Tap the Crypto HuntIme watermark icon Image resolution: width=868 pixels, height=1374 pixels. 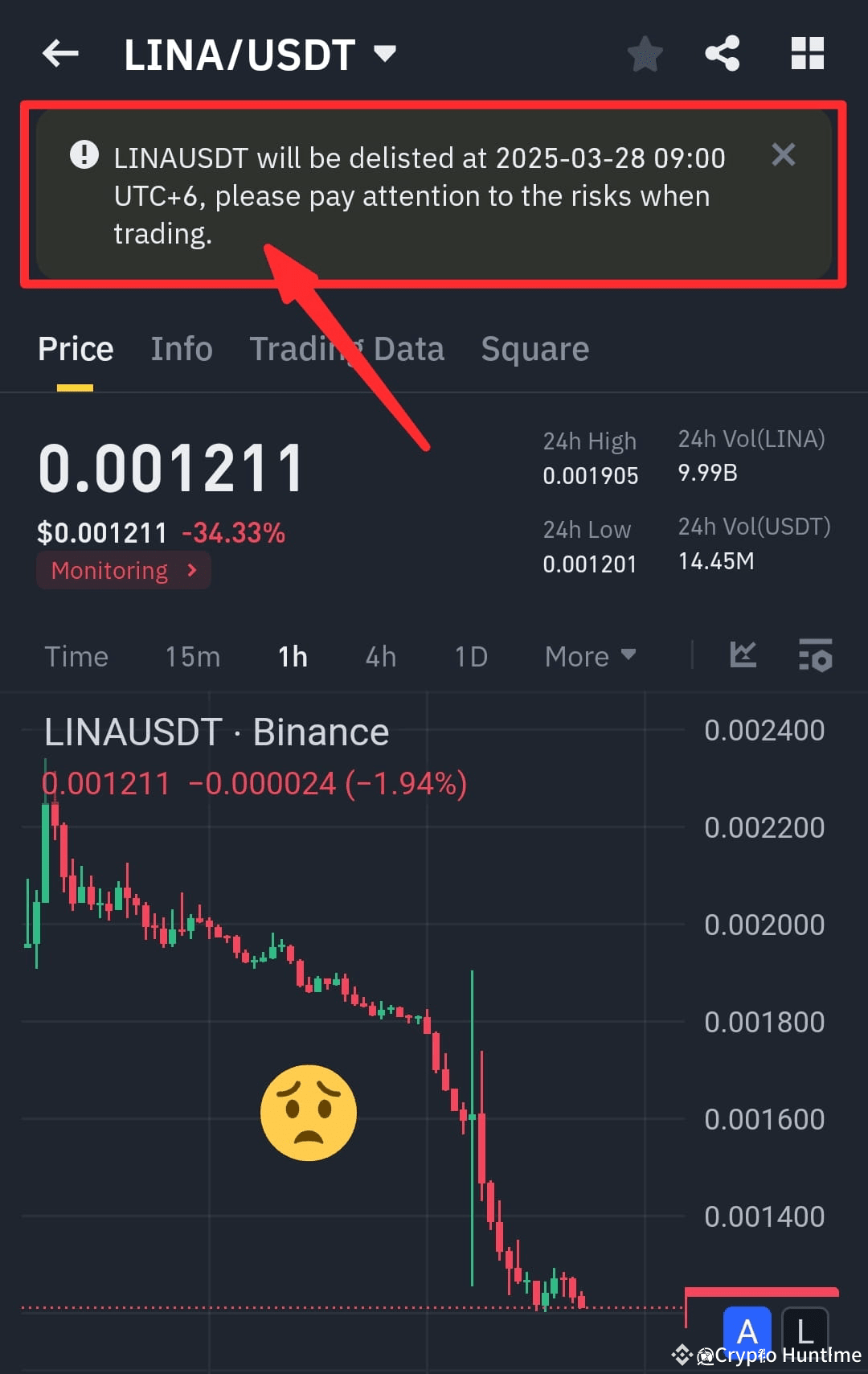click(x=682, y=1356)
